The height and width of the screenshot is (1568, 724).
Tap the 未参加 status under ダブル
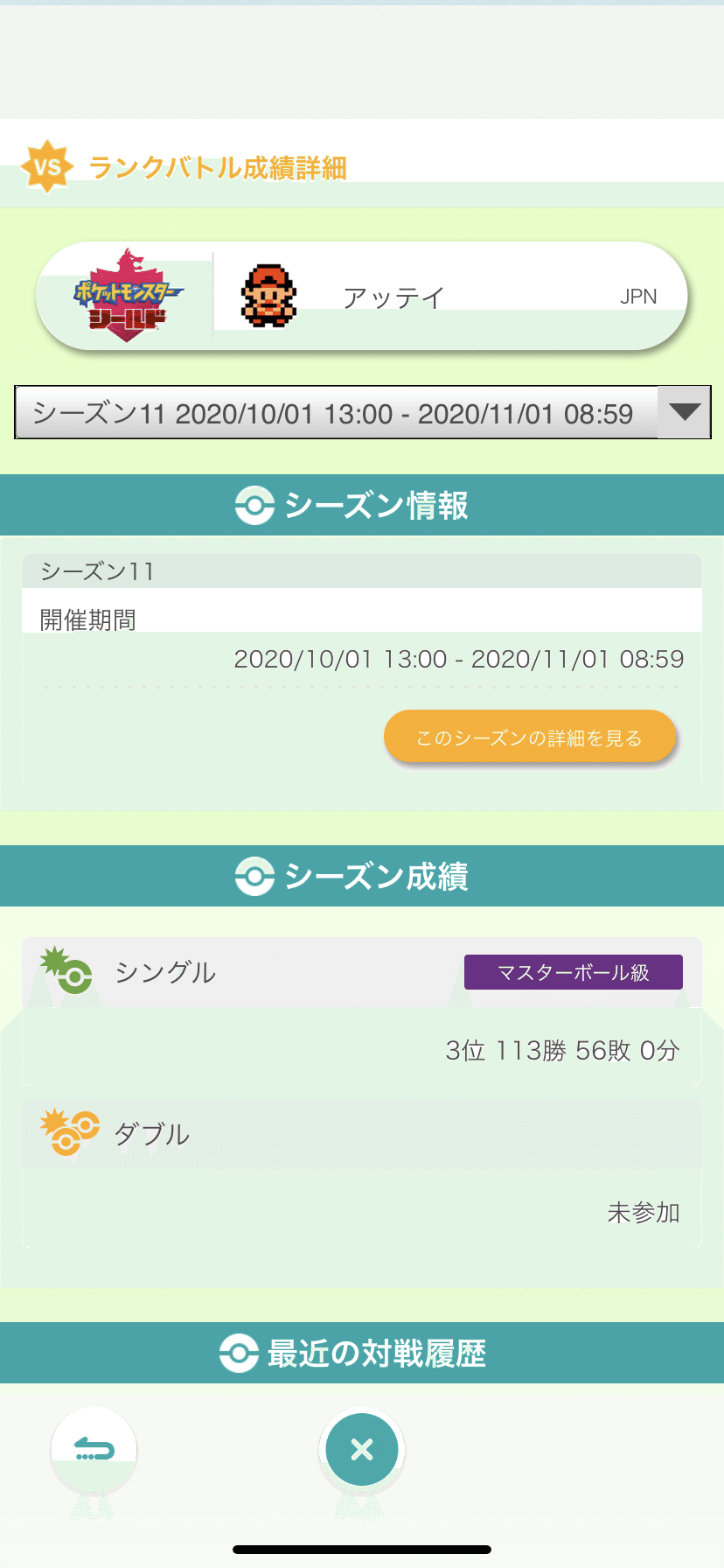click(643, 1213)
